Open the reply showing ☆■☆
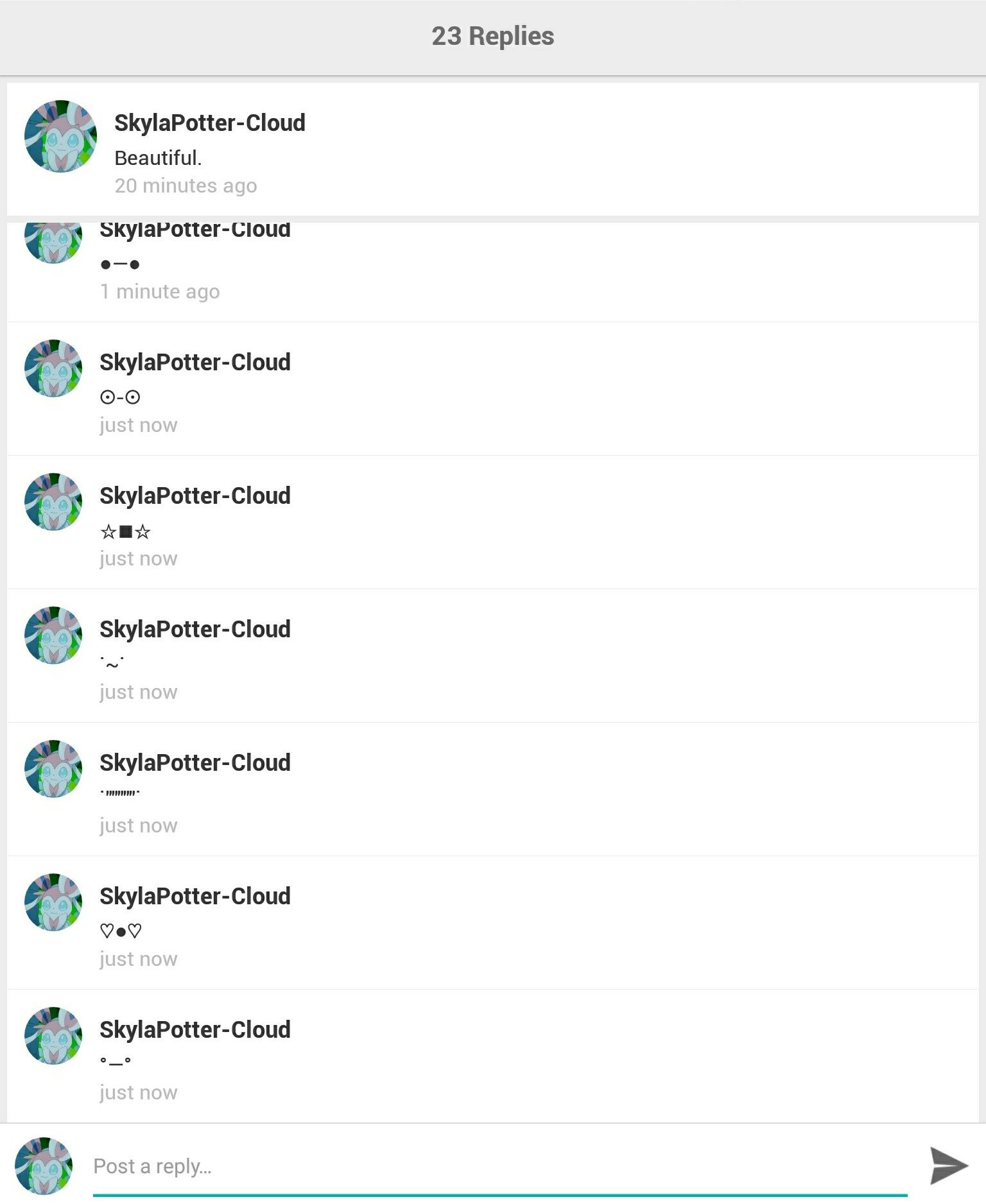Screen dimensions: 986x1204 click(x=125, y=531)
